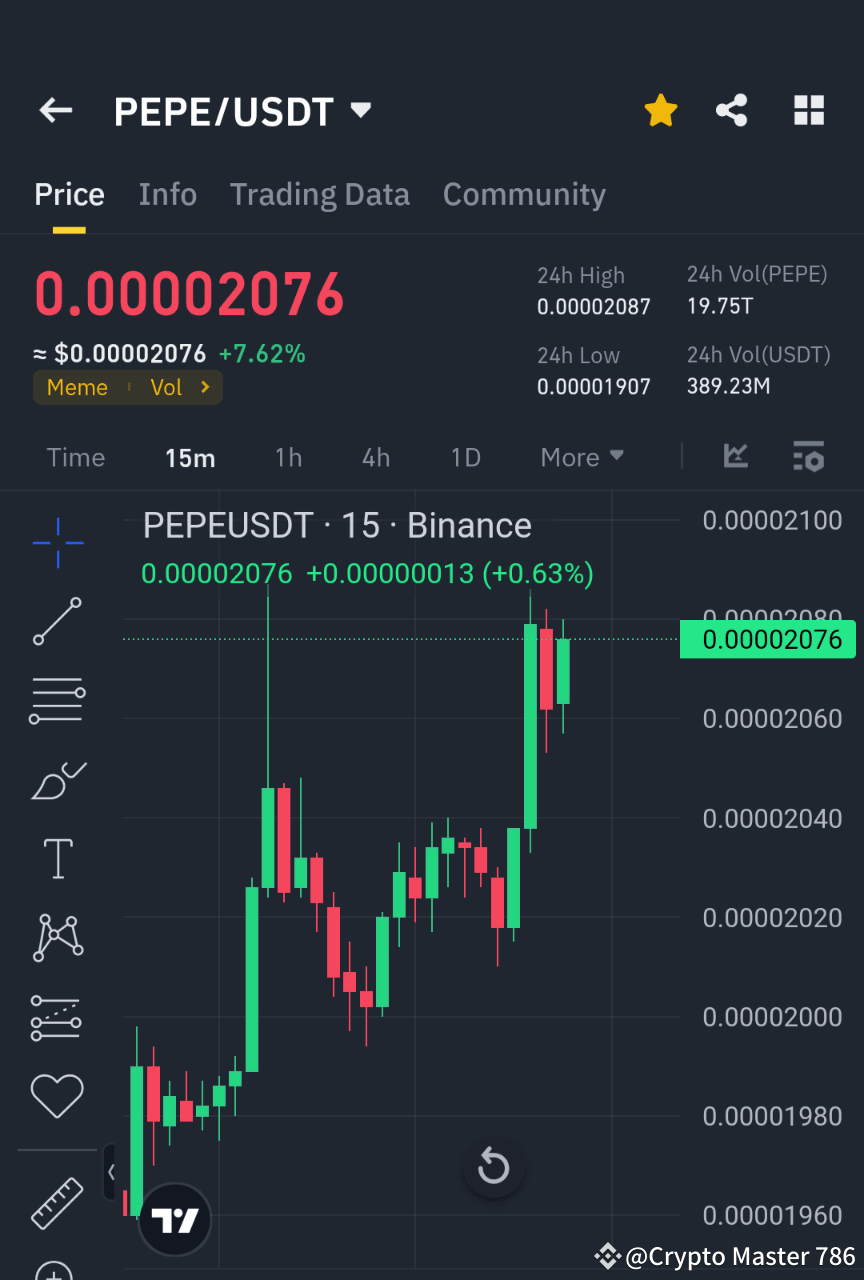Expand the More timeframe dropdown
Image resolution: width=864 pixels, height=1280 pixels.
click(581, 457)
